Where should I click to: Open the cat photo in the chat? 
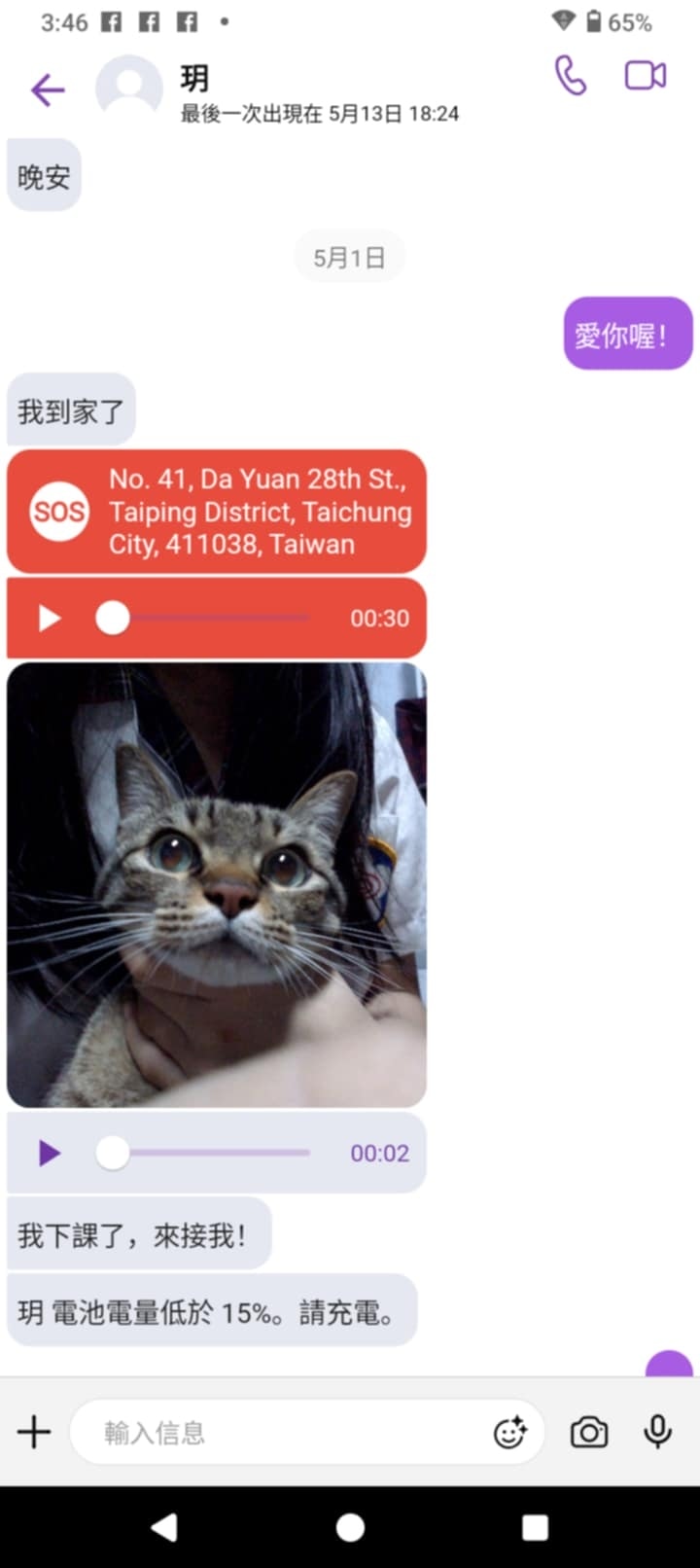[x=217, y=885]
